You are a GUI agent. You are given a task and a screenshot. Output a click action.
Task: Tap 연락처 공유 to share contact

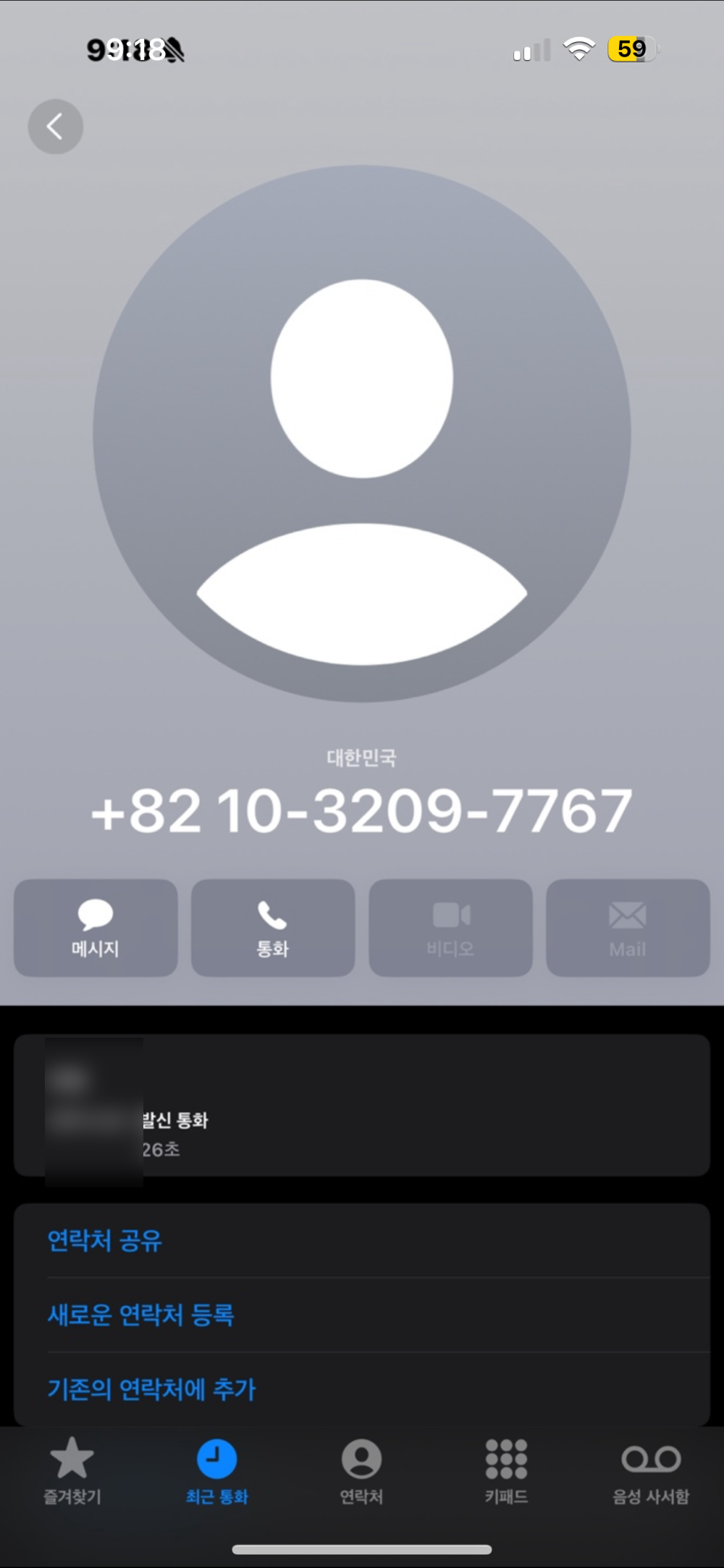(105, 1240)
